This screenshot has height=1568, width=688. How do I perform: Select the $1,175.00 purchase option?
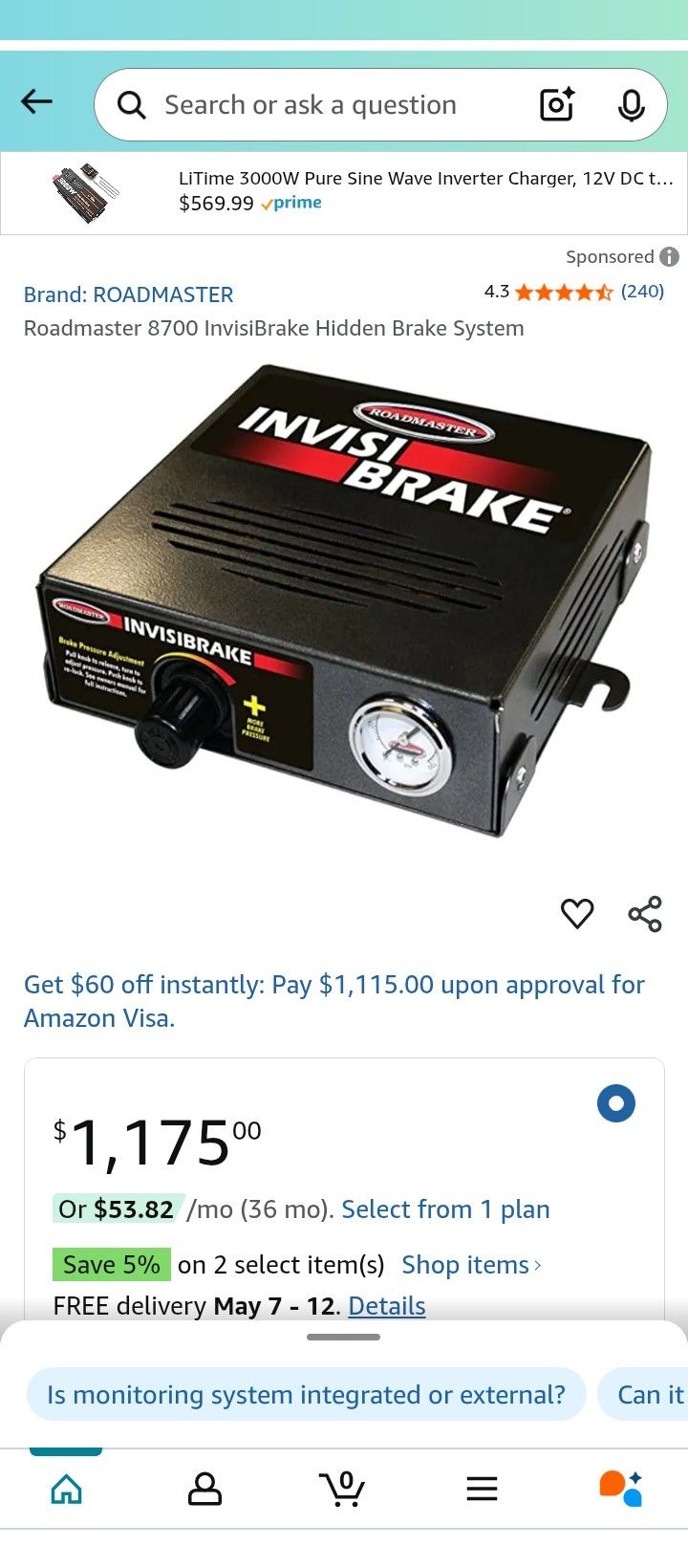point(616,1103)
